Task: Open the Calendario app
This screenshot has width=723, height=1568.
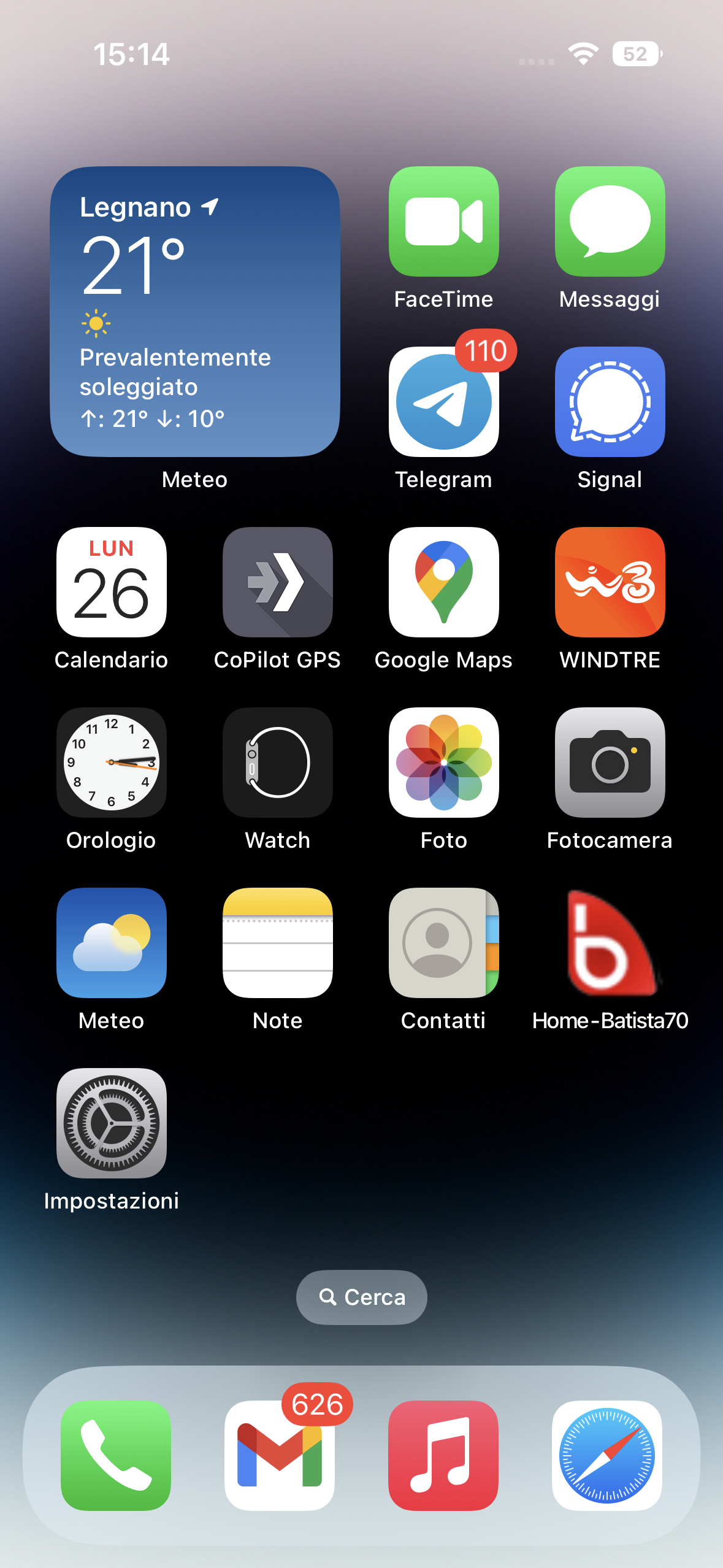Action: point(112,583)
